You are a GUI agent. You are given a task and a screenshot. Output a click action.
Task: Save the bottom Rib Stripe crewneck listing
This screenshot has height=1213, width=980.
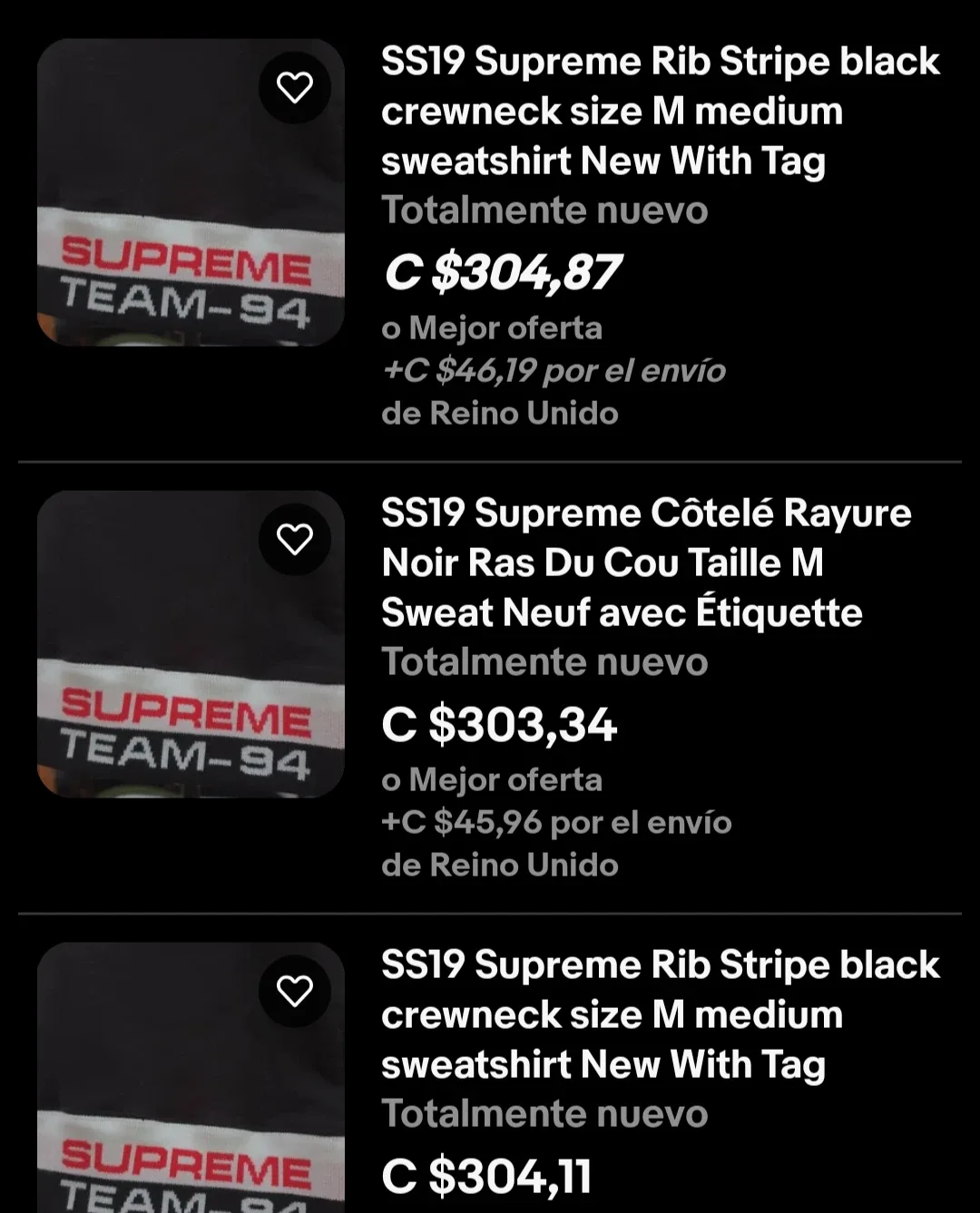pyautogui.click(x=295, y=991)
